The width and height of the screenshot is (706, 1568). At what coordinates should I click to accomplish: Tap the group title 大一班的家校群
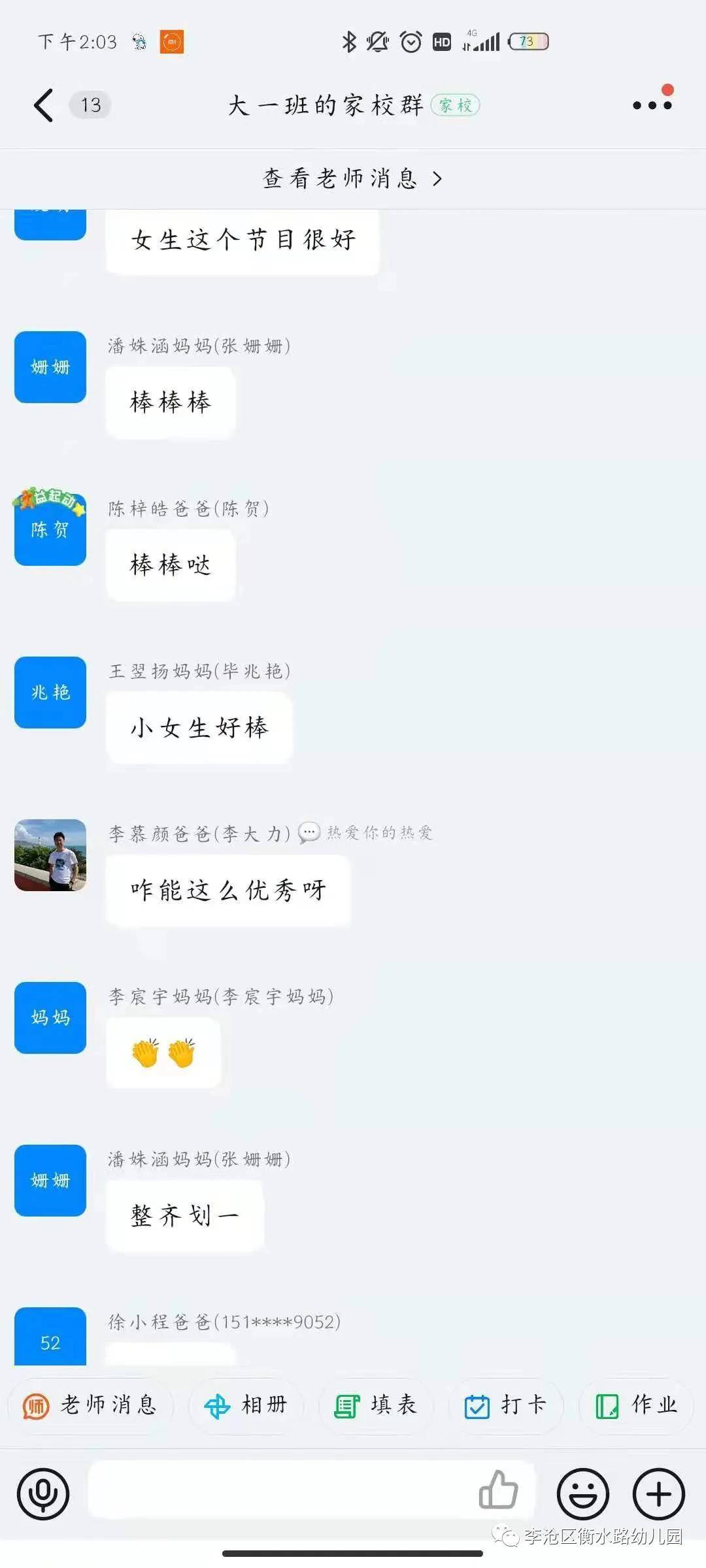pos(327,105)
